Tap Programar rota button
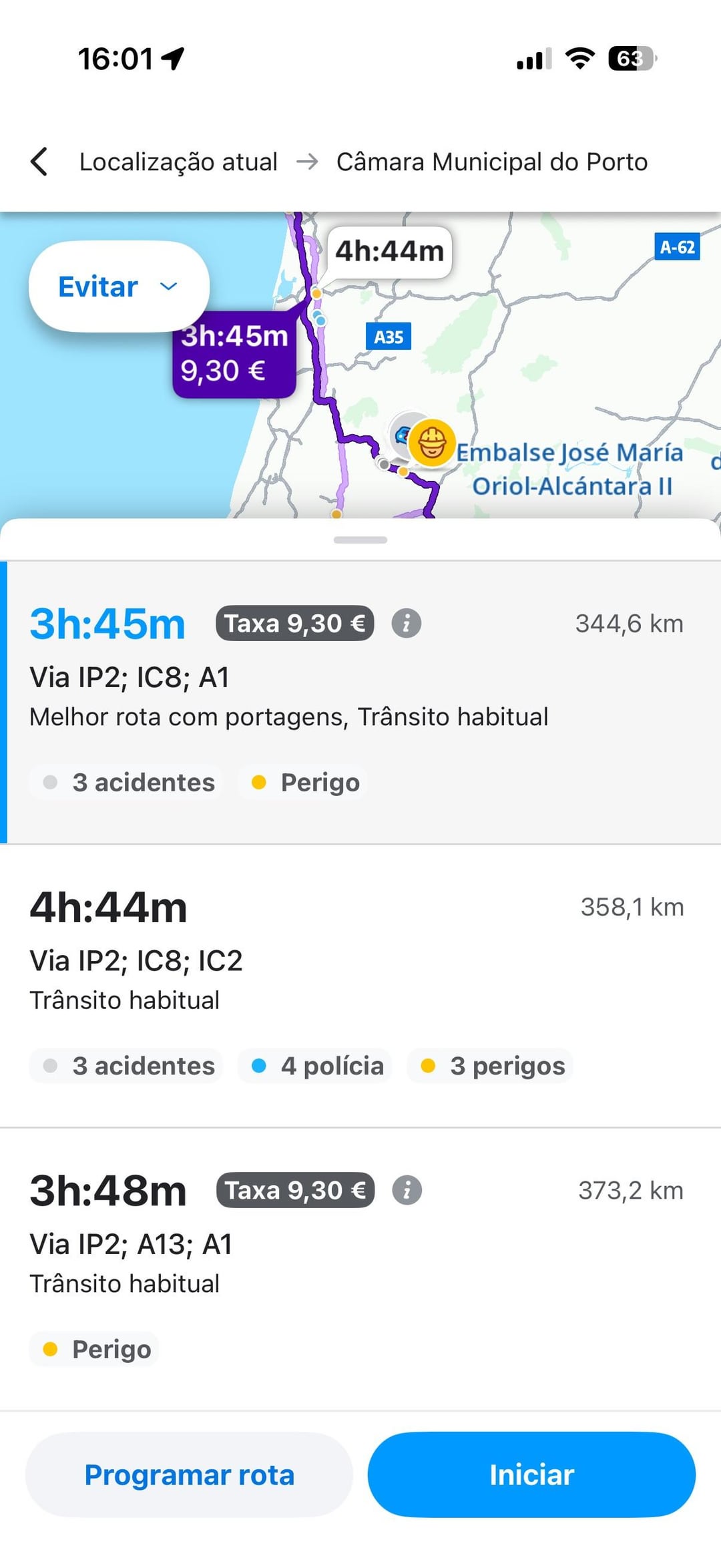 189,1475
